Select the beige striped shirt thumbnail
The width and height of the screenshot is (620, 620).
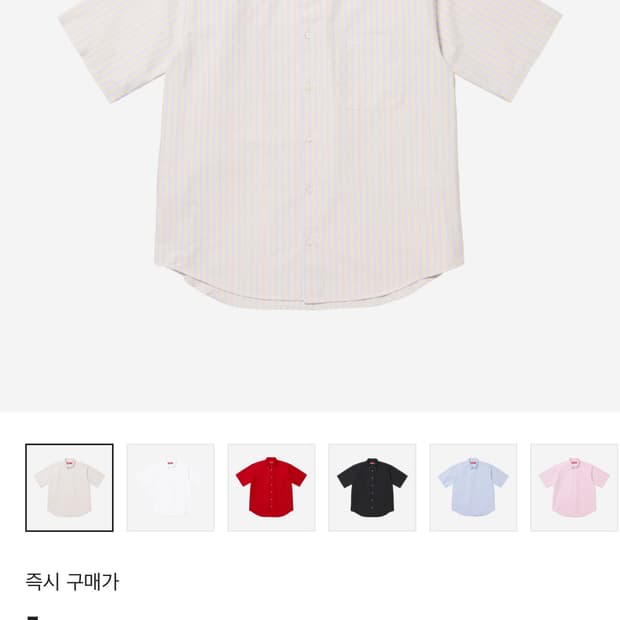[69, 487]
